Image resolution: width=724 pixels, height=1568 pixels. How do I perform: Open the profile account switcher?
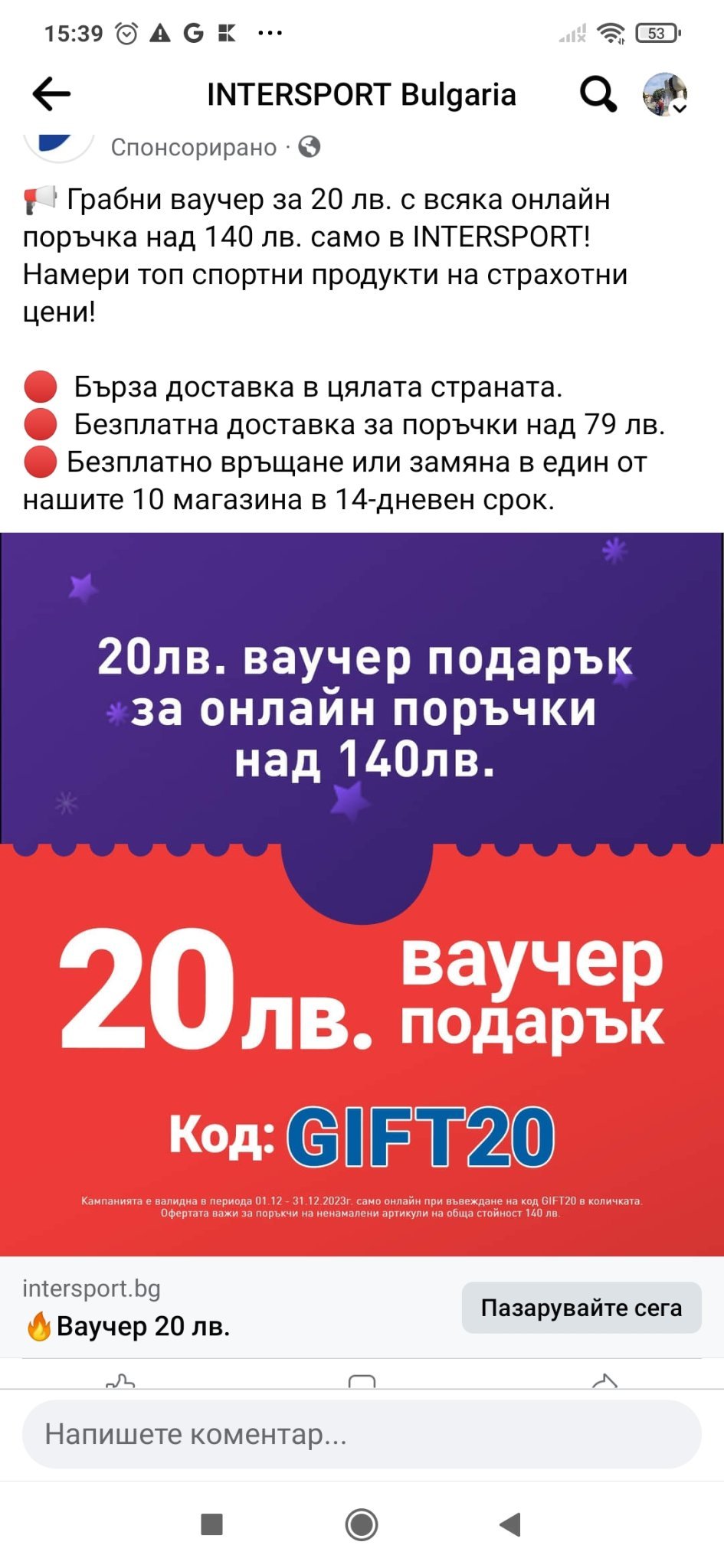tap(664, 95)
